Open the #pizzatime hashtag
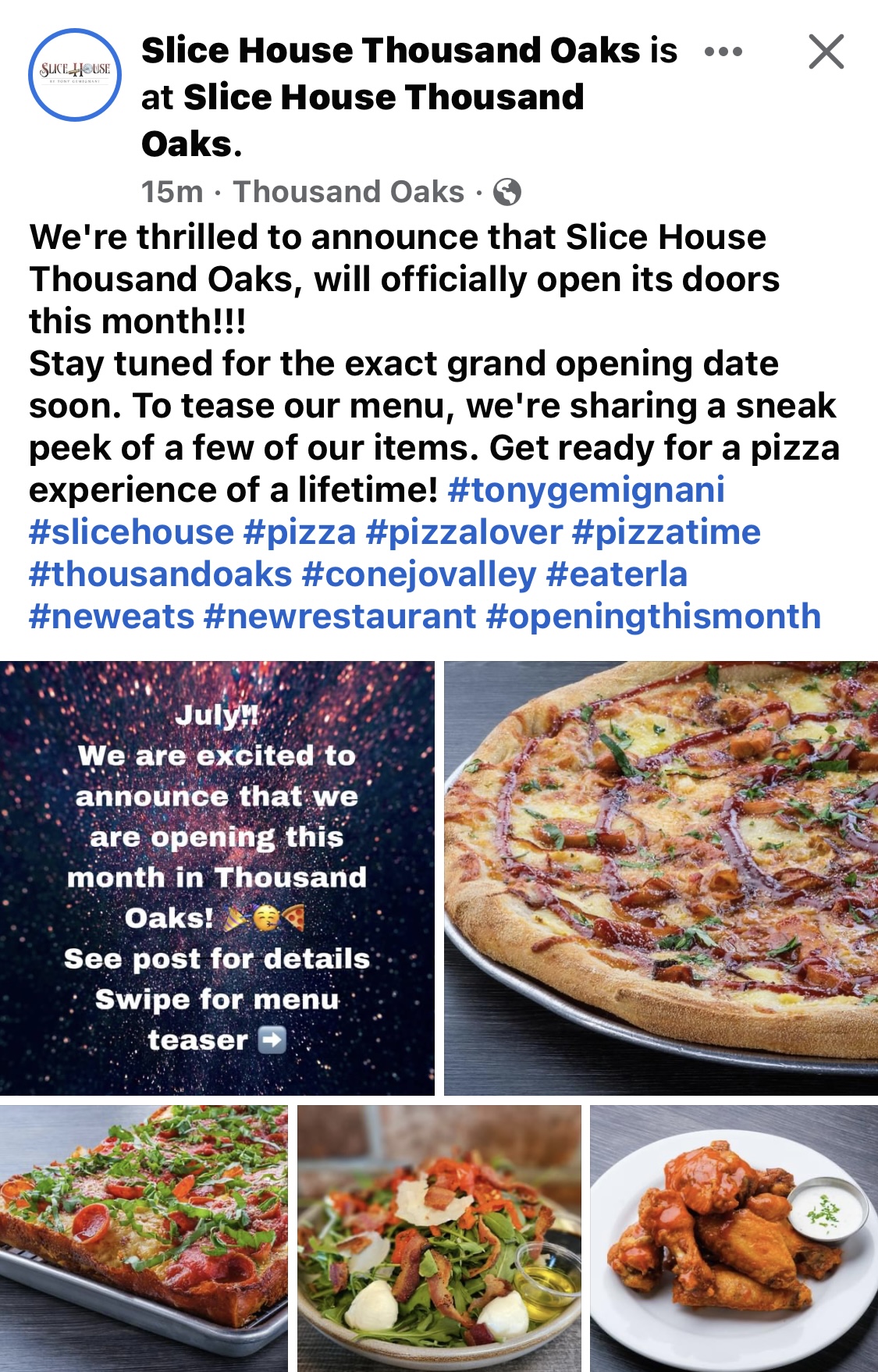This screenshot has height=1372, width=878. 666,532
